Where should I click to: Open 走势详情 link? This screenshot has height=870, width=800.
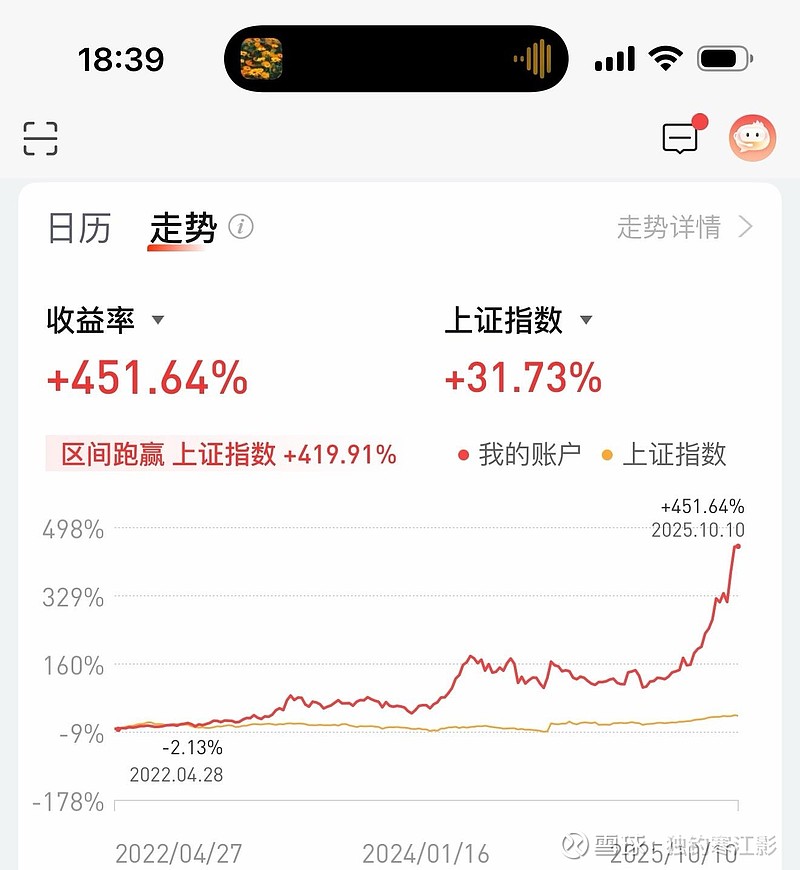click(684, 228)
